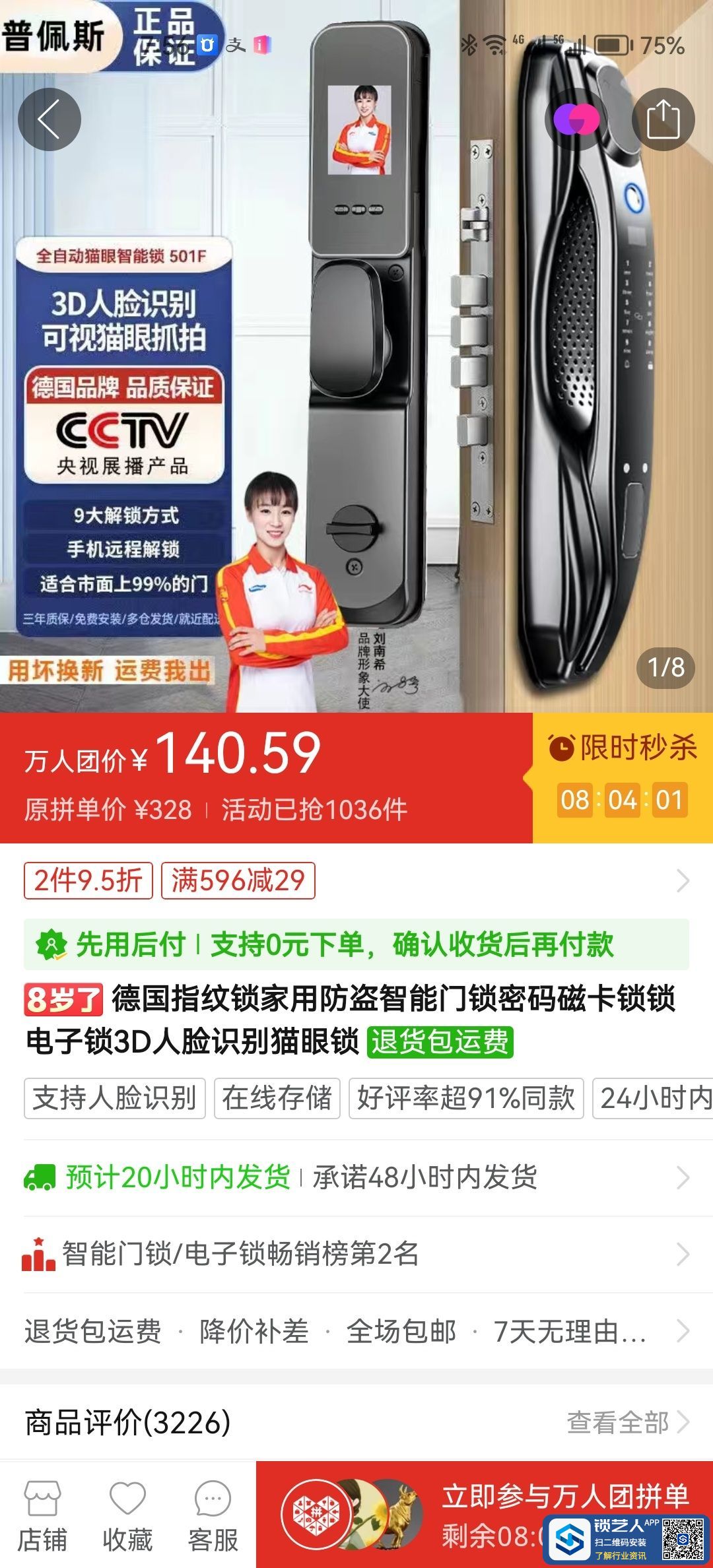The image size is (713, 1568).
Task: Select the 支持人脸识别 tag
Action: [x=115, y=1098]
